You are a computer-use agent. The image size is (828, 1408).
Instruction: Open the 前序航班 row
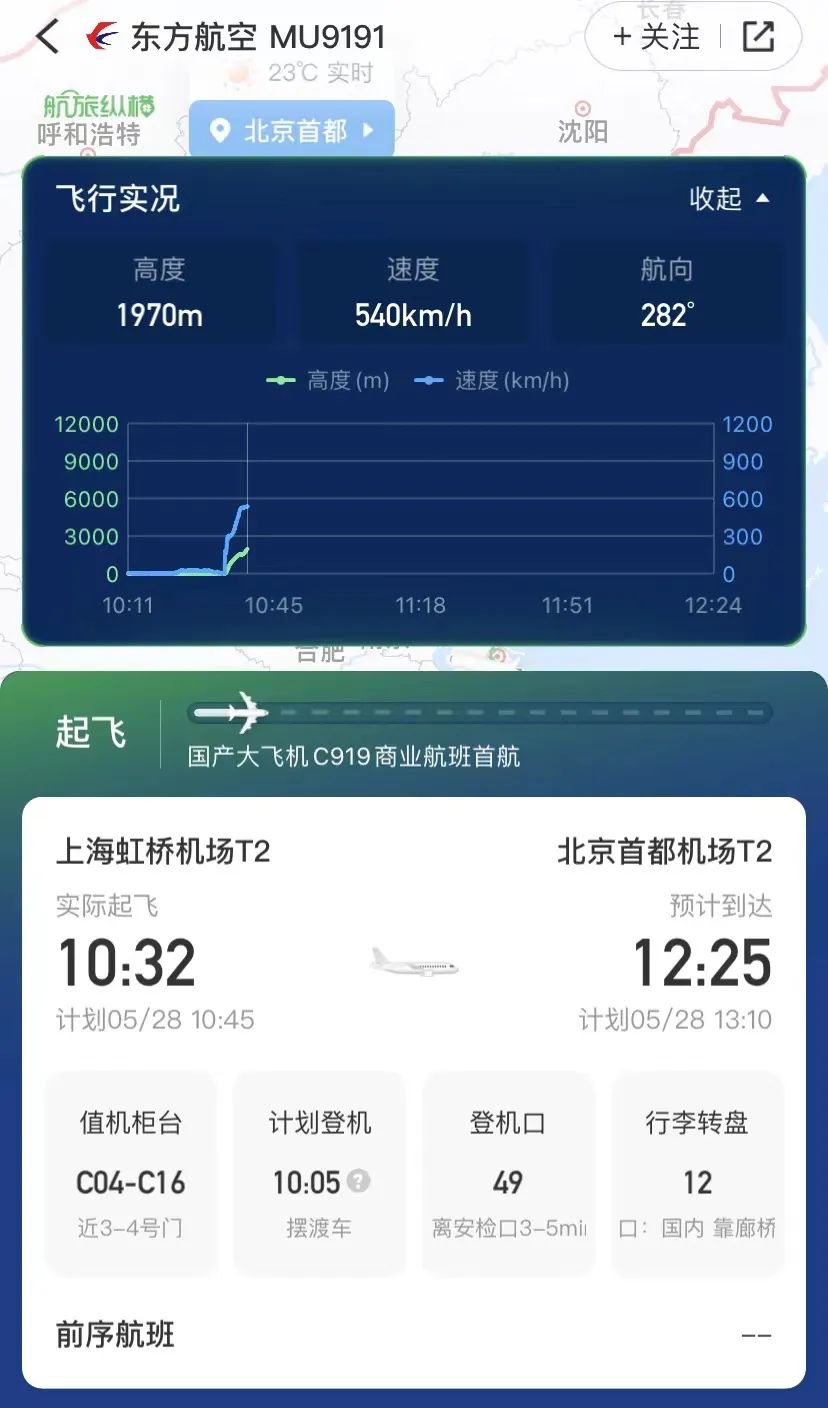pyautogui.click(x=413, y=1334)
